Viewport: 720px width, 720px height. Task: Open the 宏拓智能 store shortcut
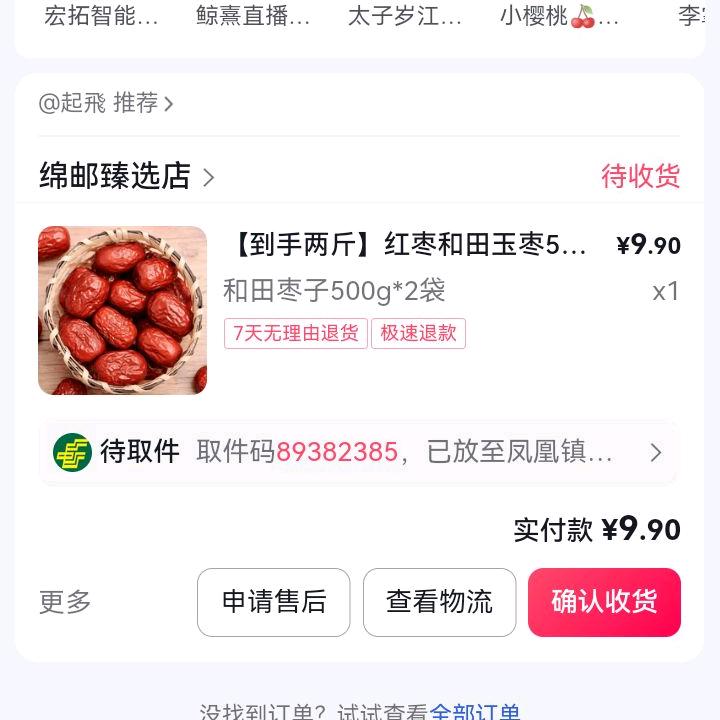[x=101, y=17]
